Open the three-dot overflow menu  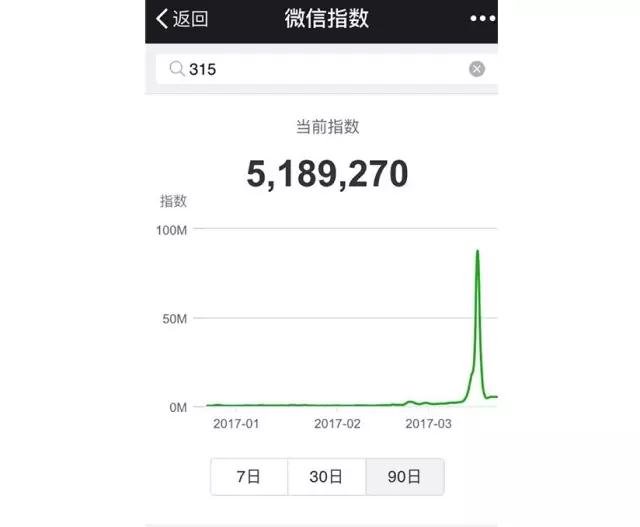[482, 20]
